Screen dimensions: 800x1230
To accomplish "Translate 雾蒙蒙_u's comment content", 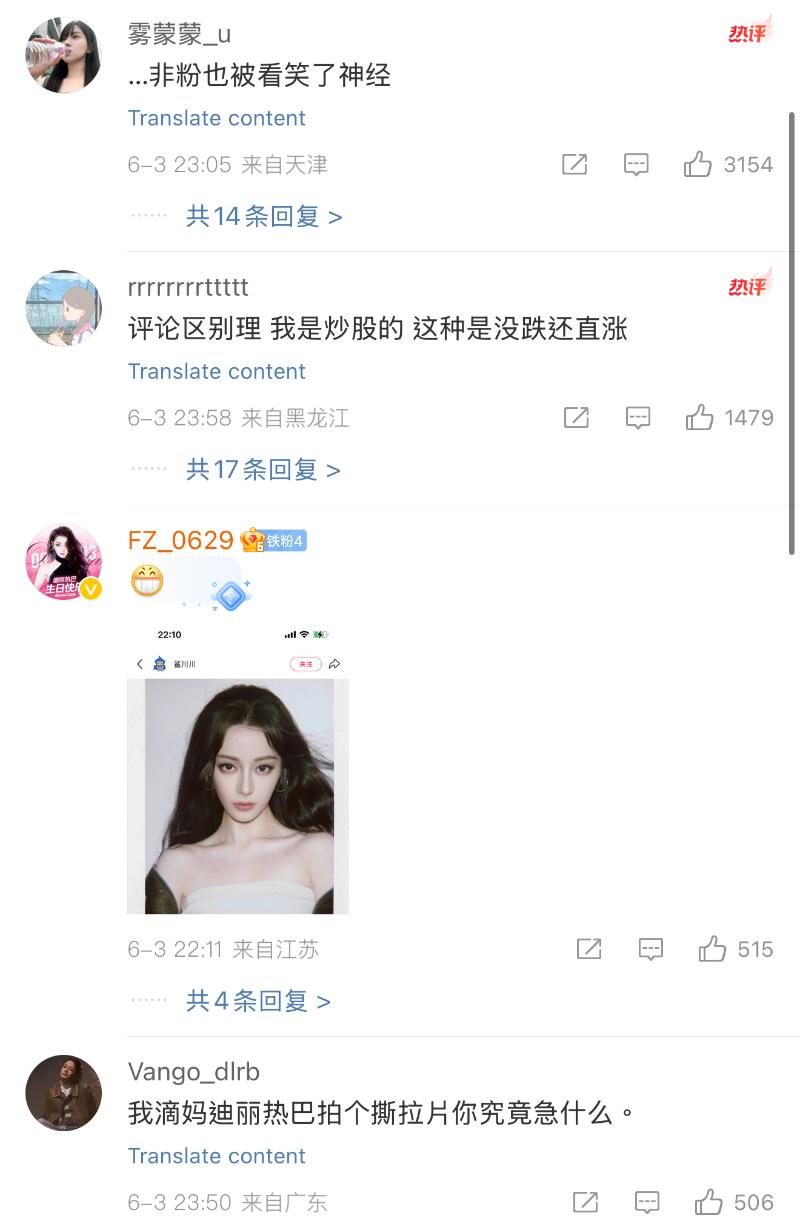I will [x=217, y=118].
